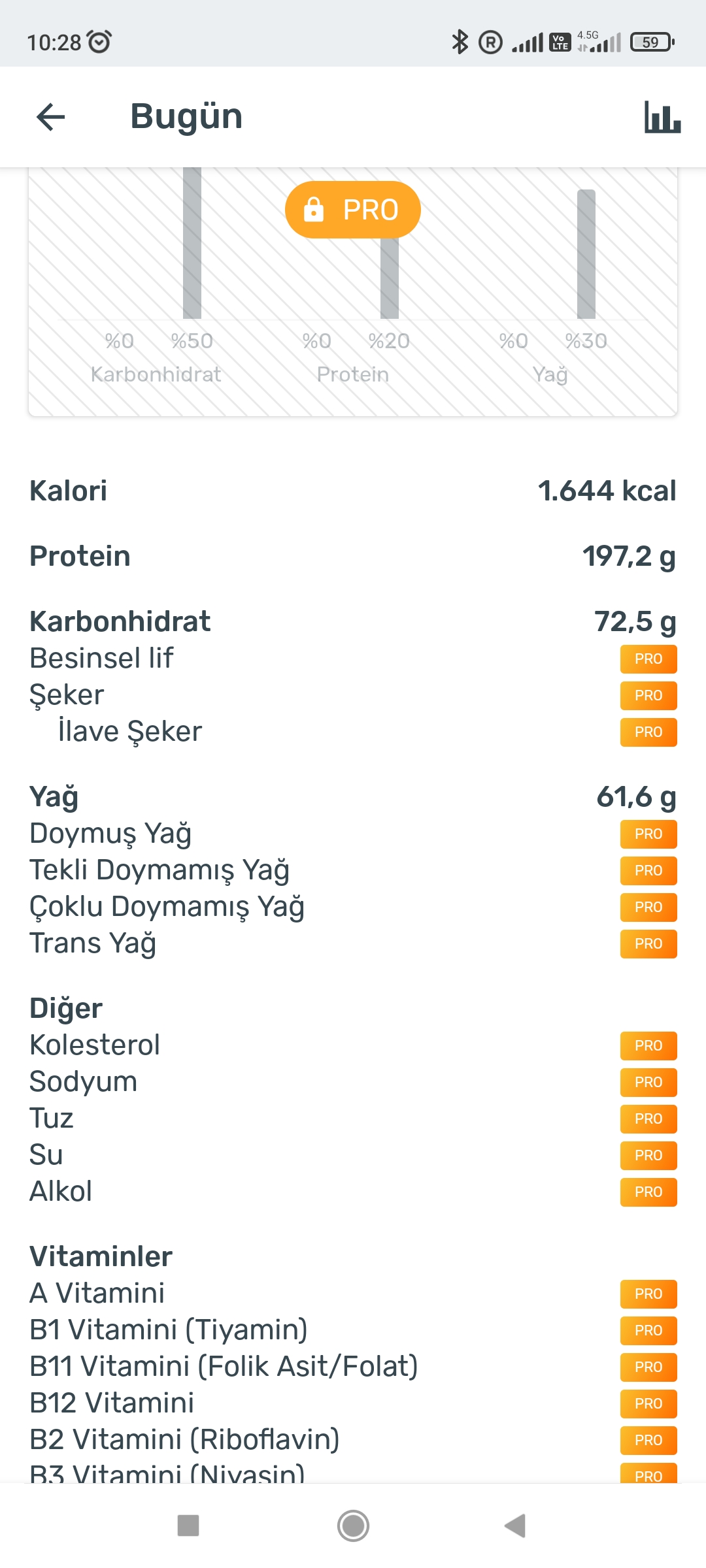Open recent apps with square button

188,1526
